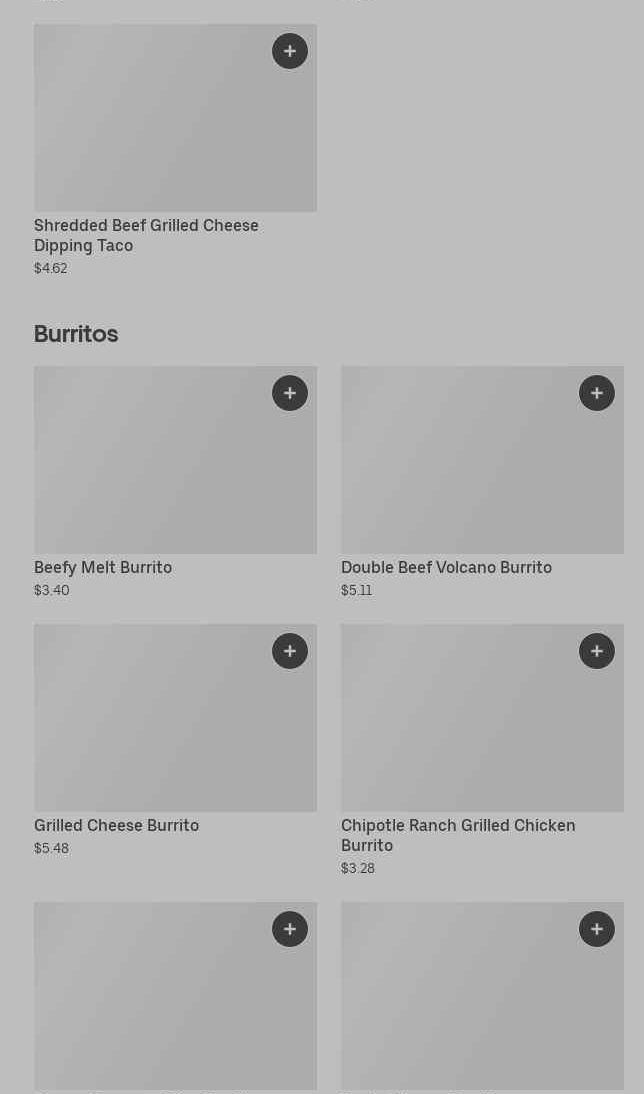Add Beefy Melt Burrito to cart
The width and height of the screenshot is (644, 1094).
290,393
